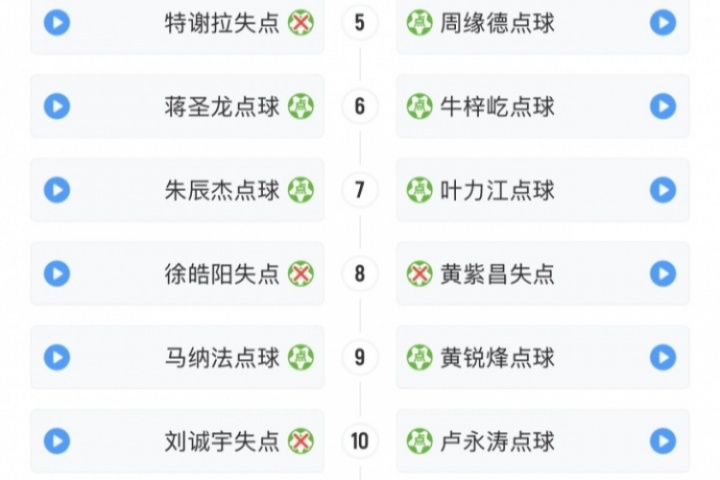The width and height of the screenshot is (720, 480).
Task: Watch the 黄锐烽点球 clip
Action: tap(662, 357)
